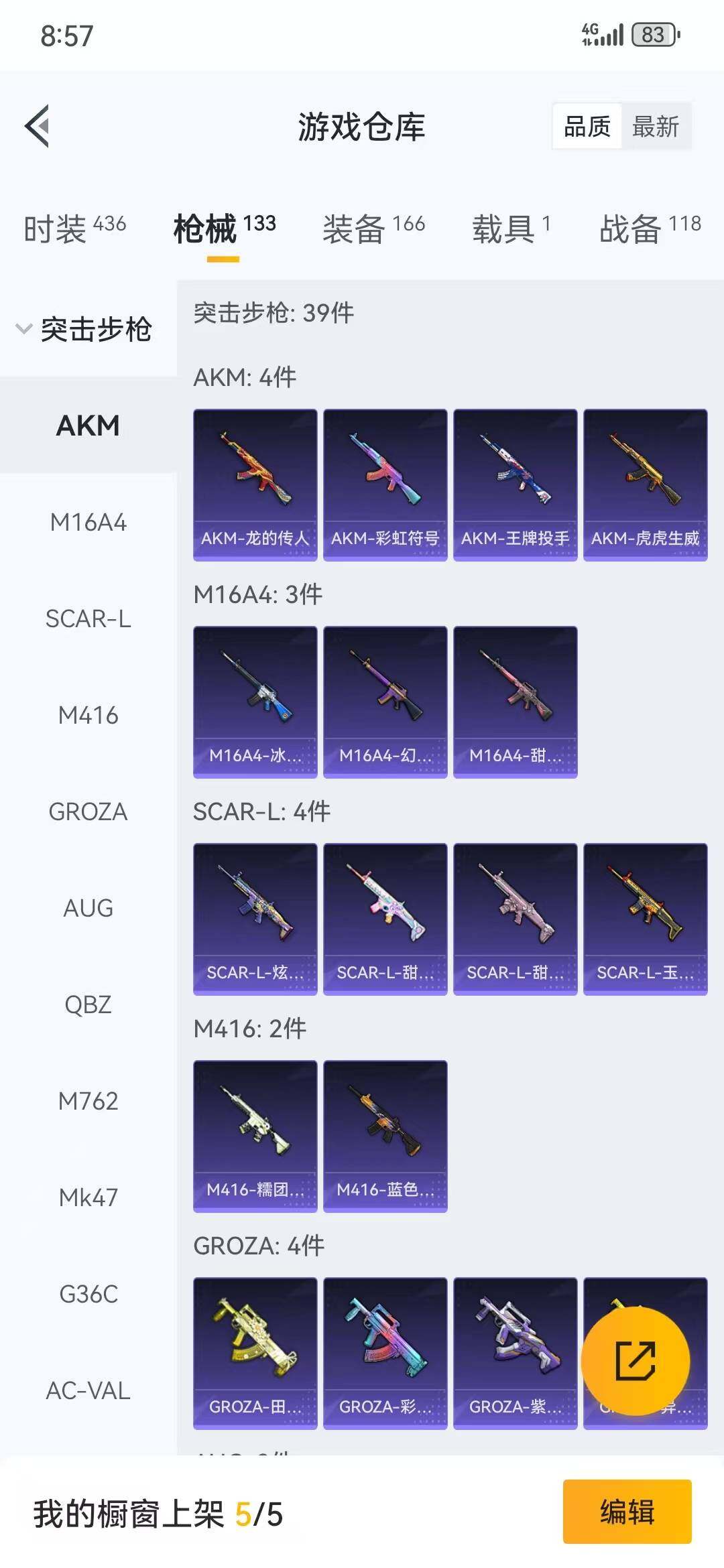Viewport: 724px width, 1568px height.
Task: Tap the yellow floating share button
Action: (635, 1361)
